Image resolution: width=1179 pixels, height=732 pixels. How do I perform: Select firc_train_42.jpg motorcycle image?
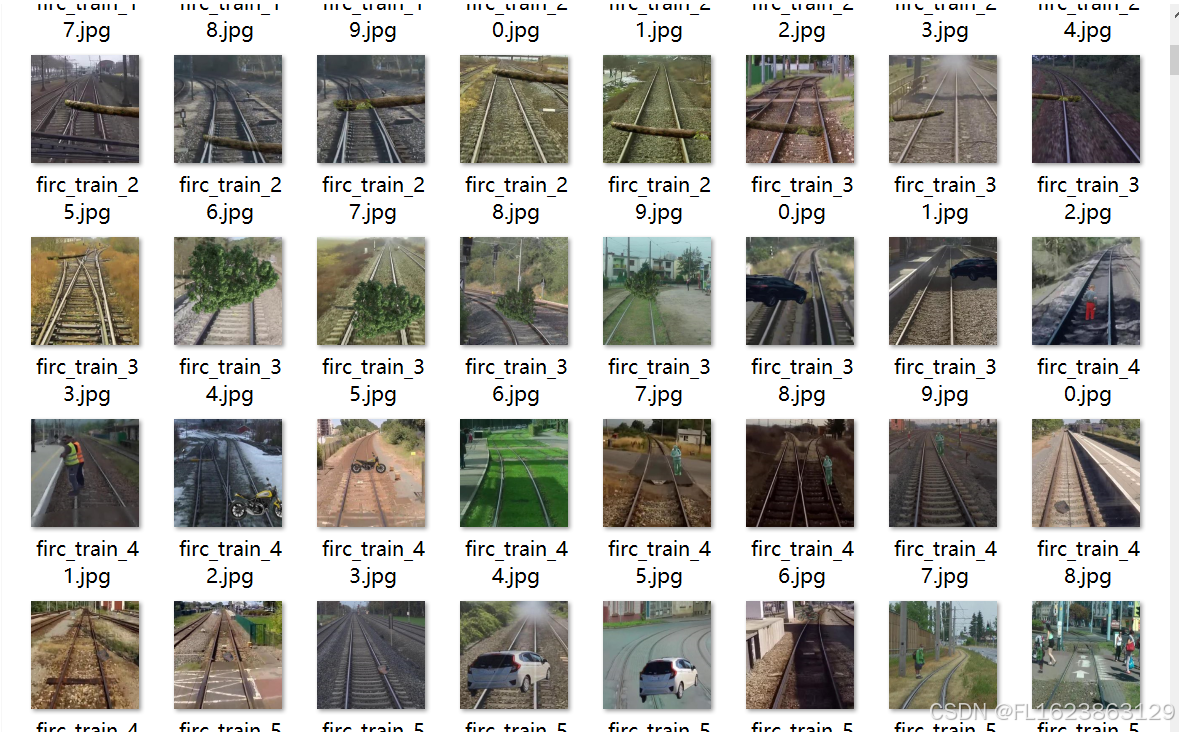228,473
